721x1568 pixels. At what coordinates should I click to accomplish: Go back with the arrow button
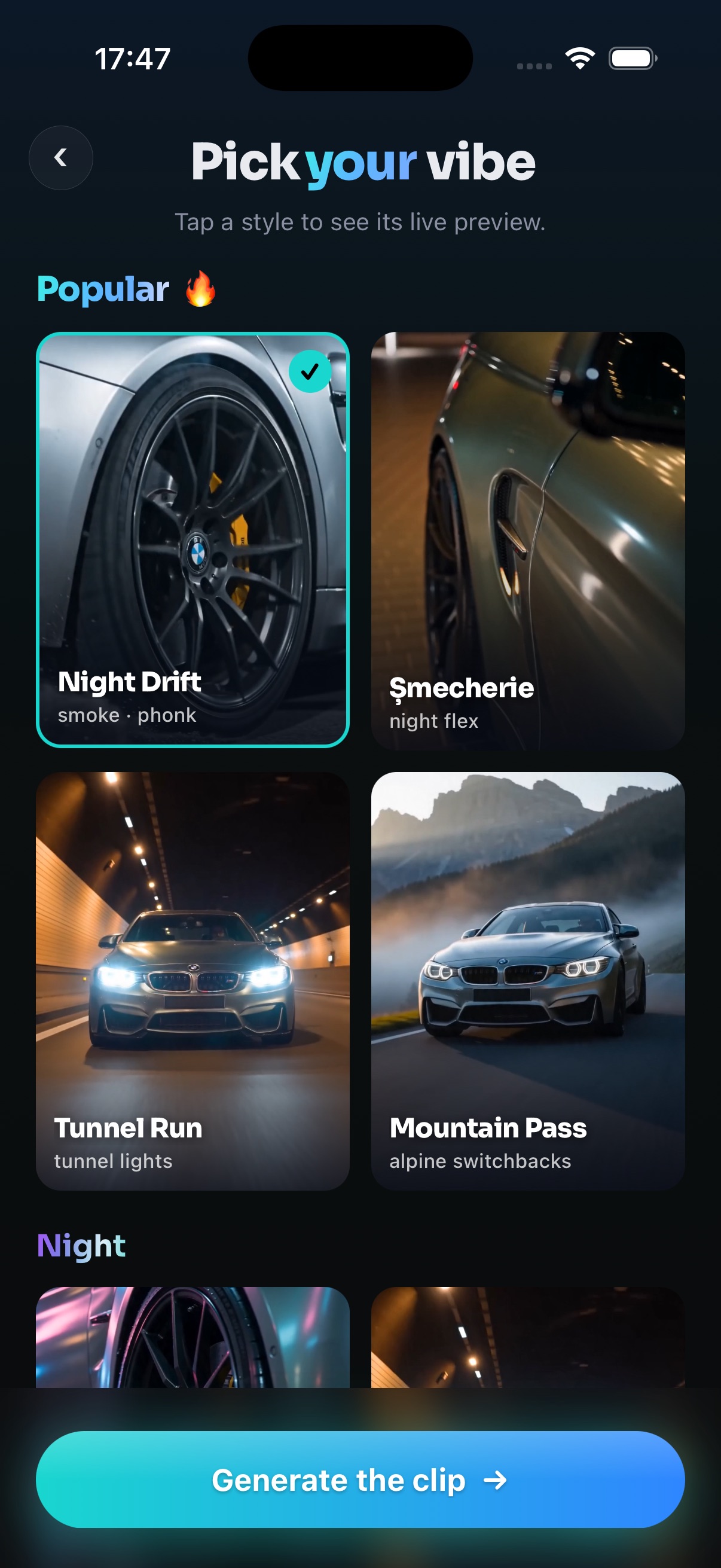(x=61, y=158)
